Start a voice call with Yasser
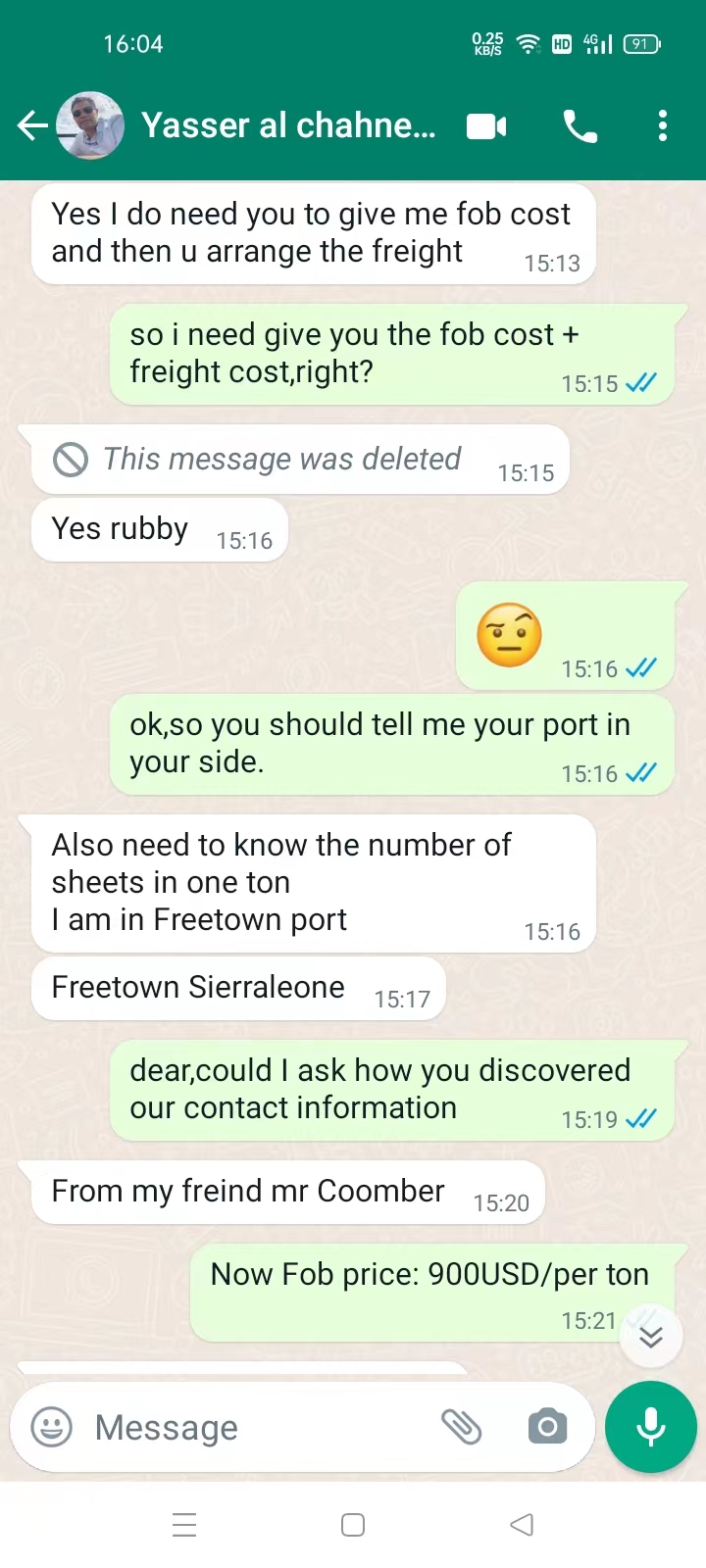Image resolution: width=706 pixels, height=1568 pixels. 580,126
